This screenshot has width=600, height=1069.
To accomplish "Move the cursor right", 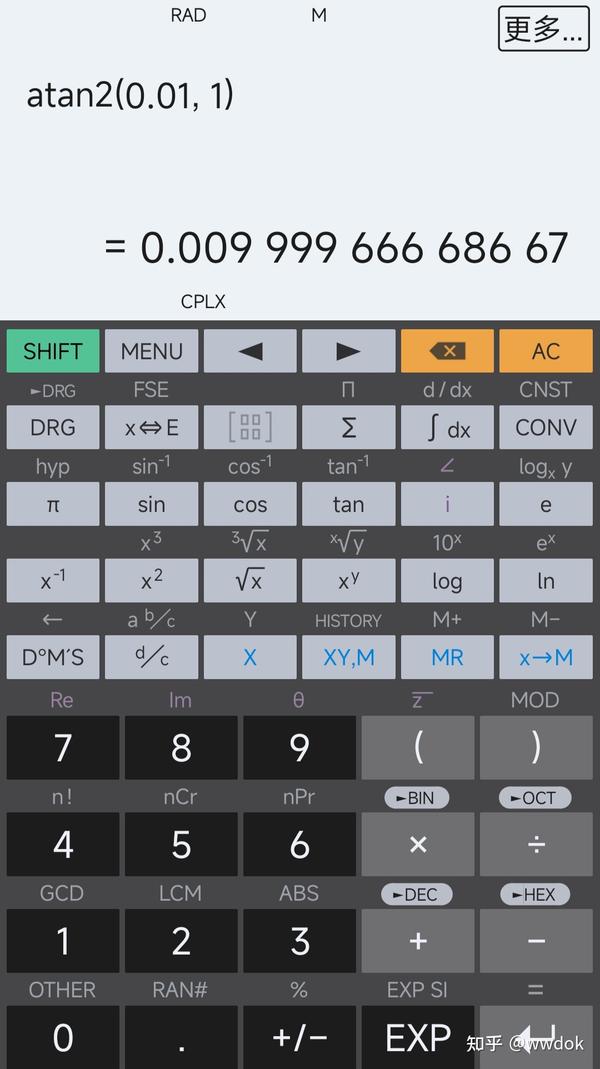I will [x=348, y=351].
